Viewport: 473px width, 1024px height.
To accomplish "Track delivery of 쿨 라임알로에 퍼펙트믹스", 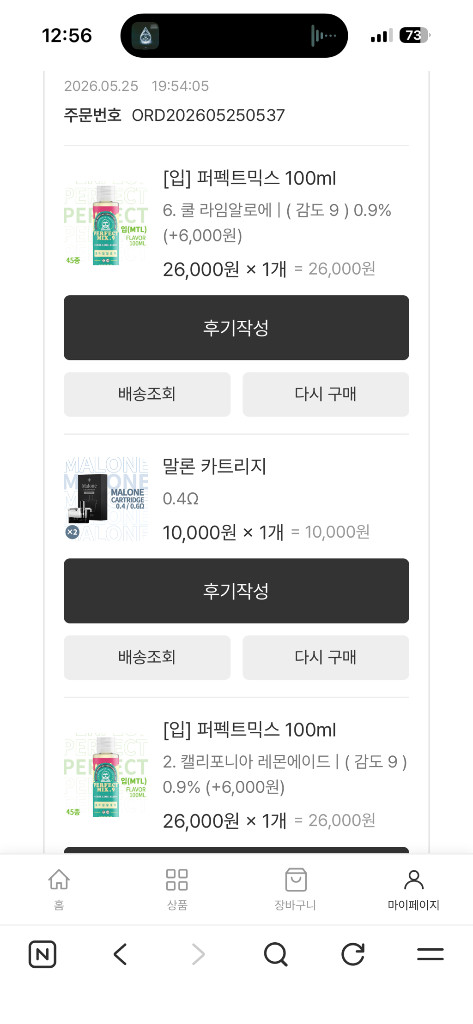I will 147,394.
